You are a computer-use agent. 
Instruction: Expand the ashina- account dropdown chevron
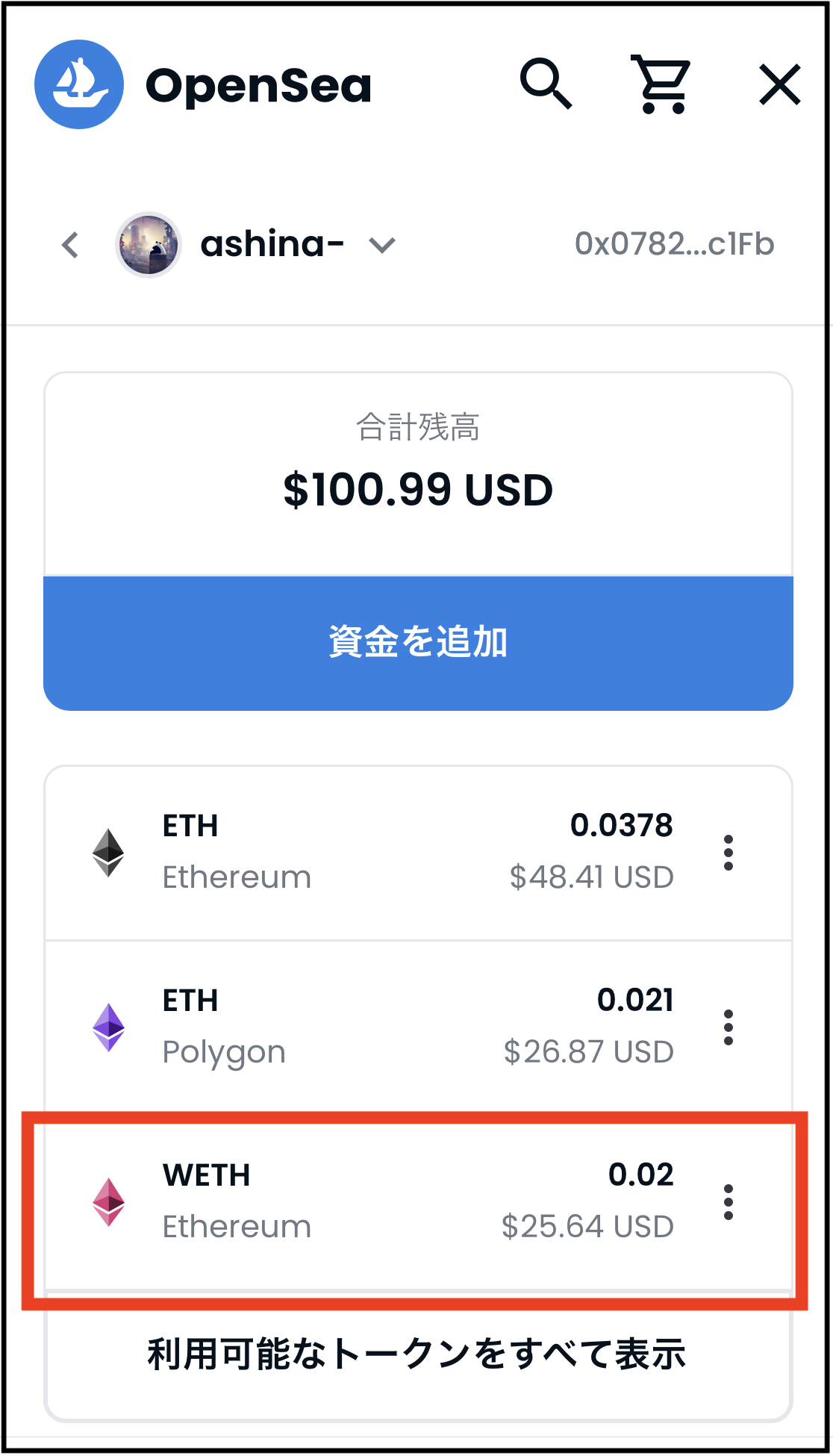click(x=382, y=245)
